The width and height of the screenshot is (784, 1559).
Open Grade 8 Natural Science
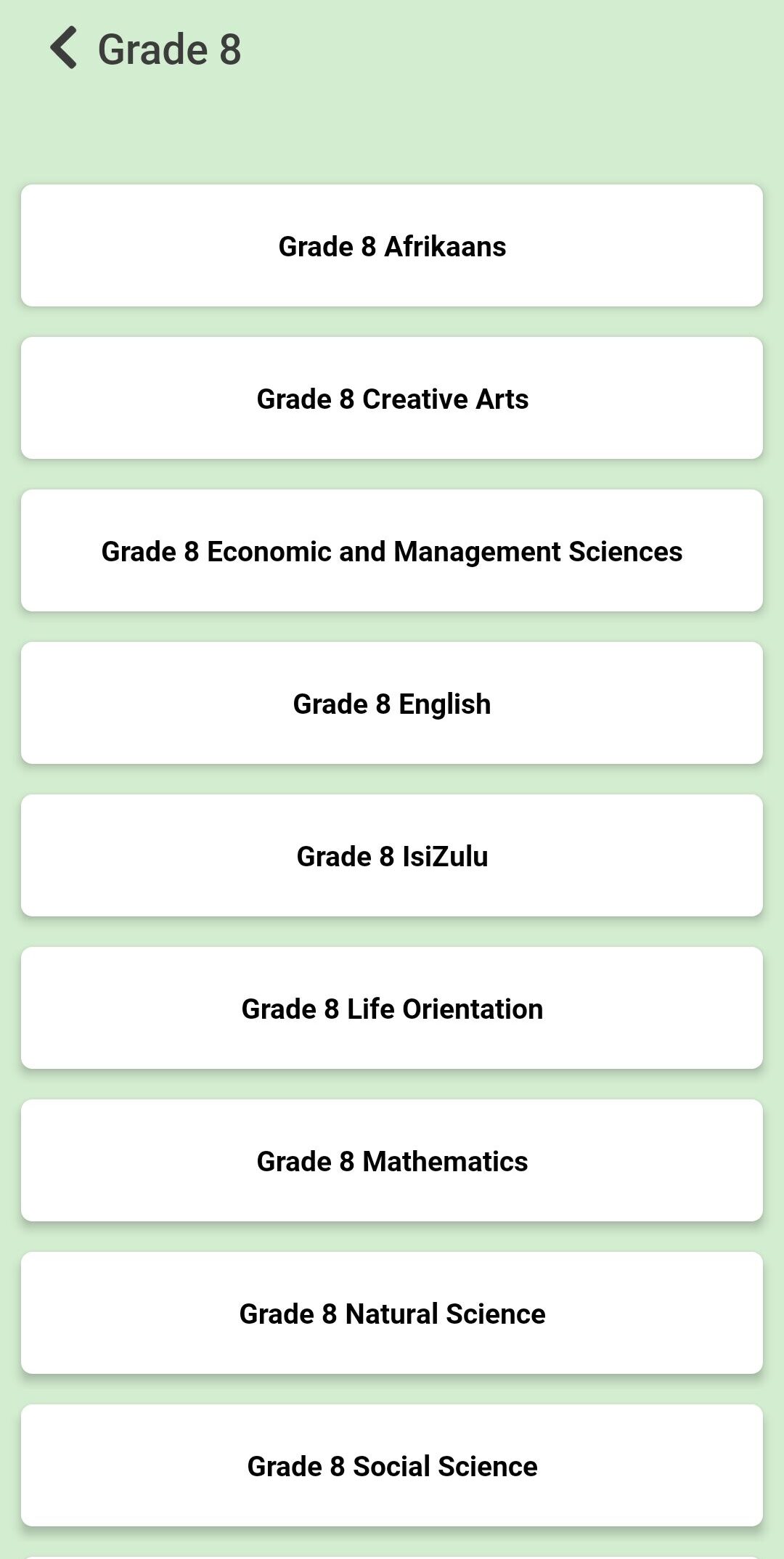pyautogui.click(x=392, y=1312)
